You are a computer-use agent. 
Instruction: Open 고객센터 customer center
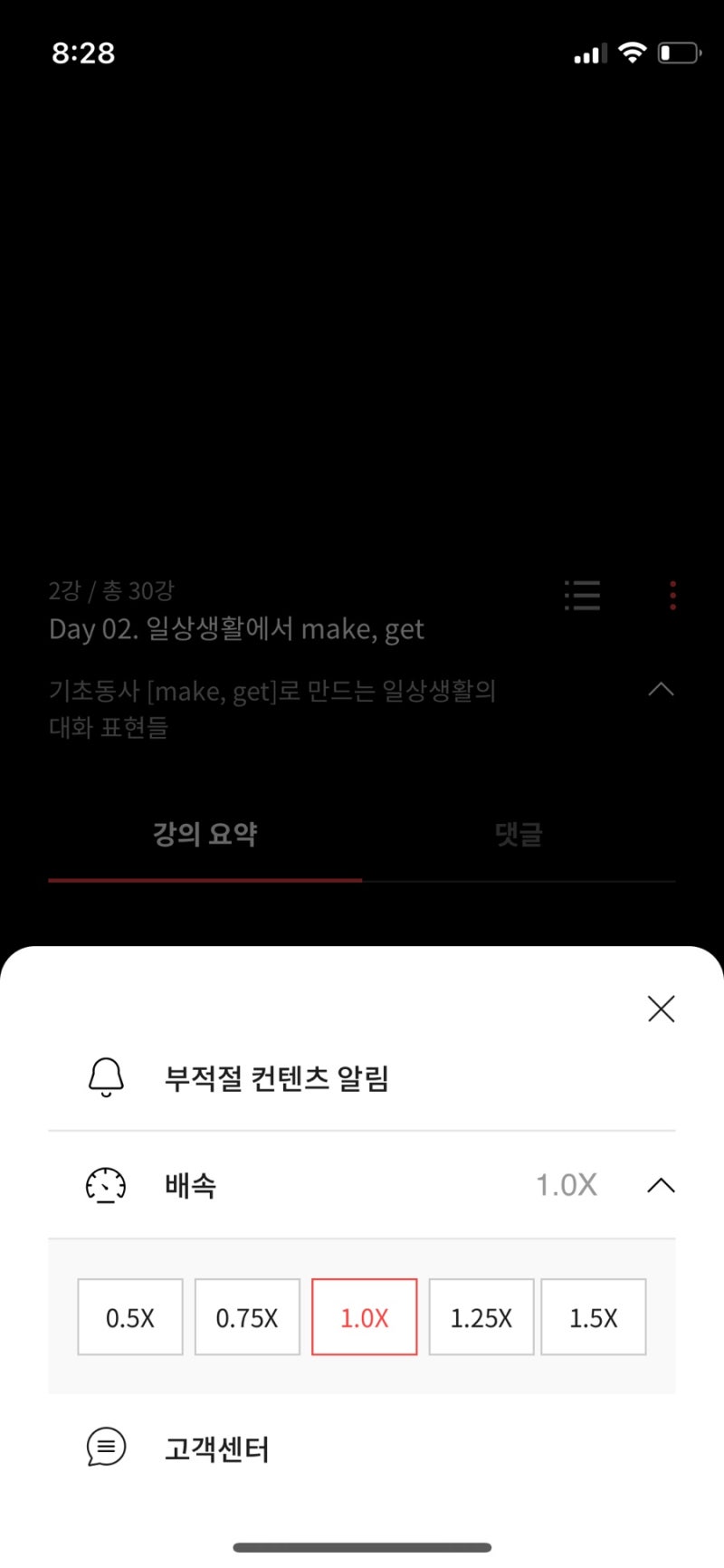click(x=217, y=1449)
